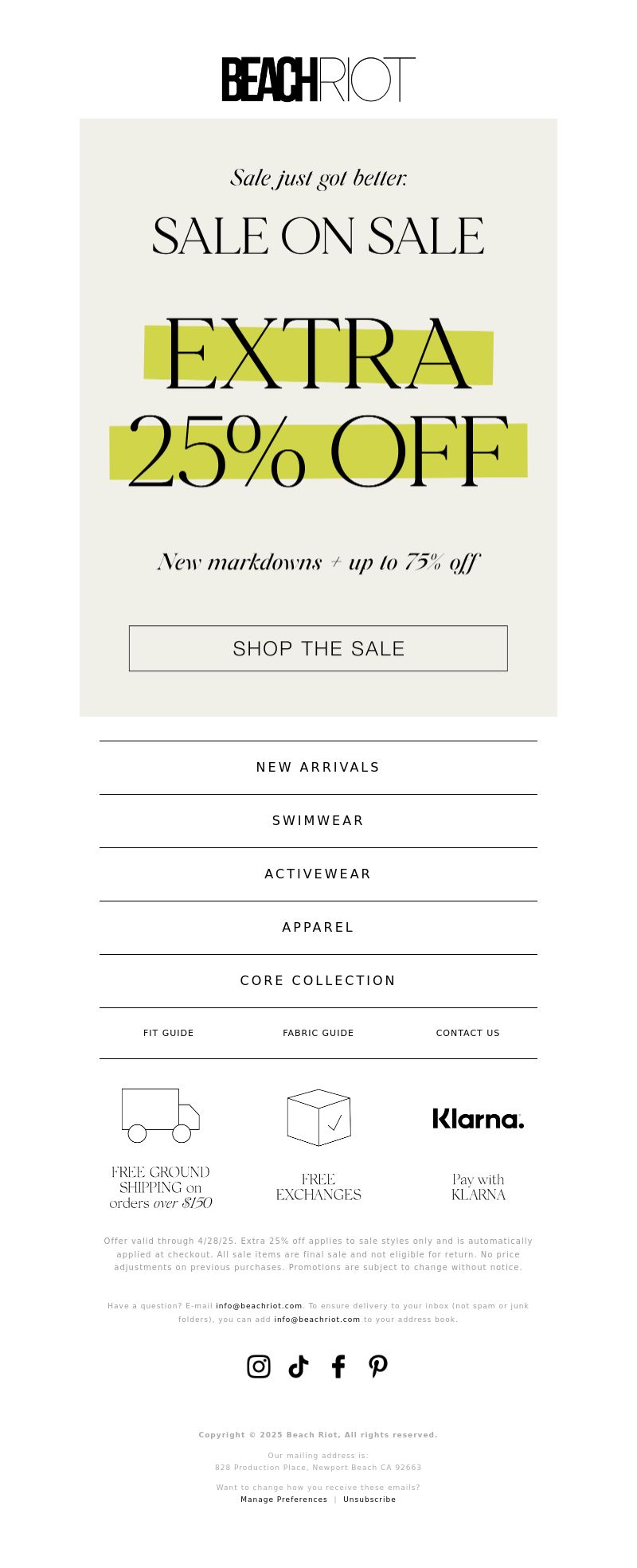637x1568 pixels.
Task: Open the New Arrivals category
Action: (x=318, y=768)
